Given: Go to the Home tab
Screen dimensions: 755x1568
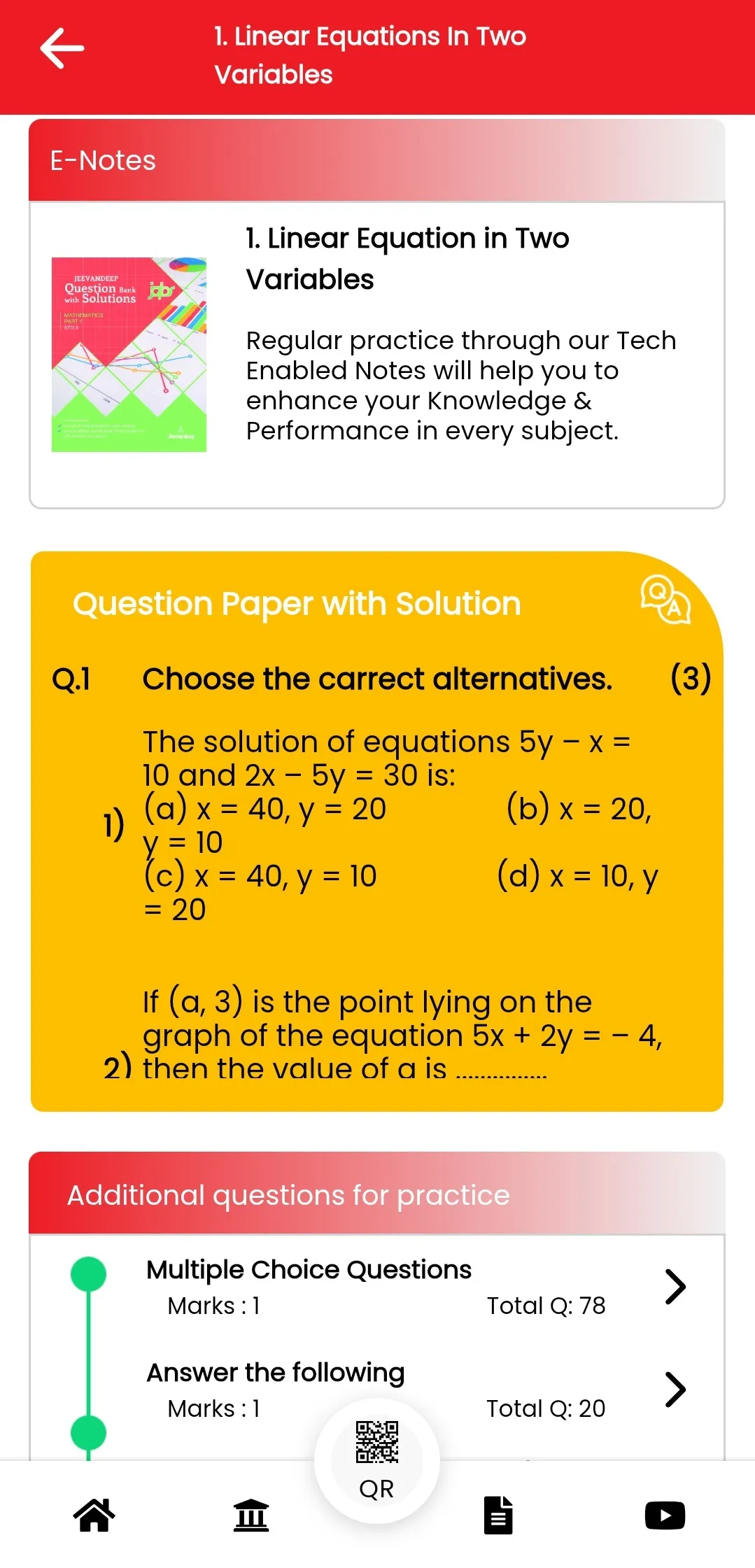Looking at the screenshot, I should pyautogui.click(x=94, y=1516).
